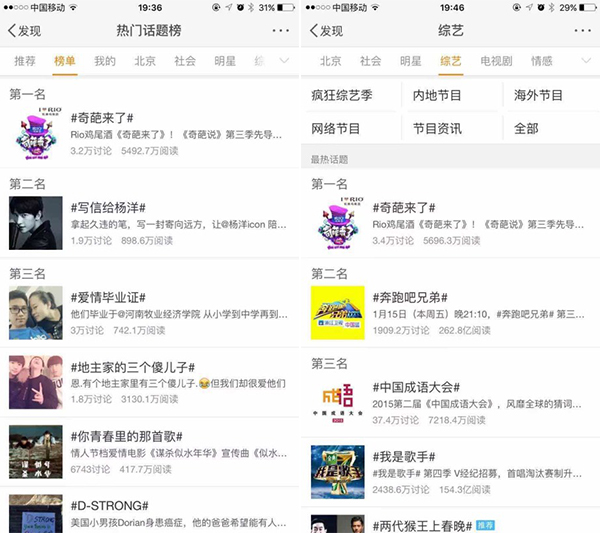Viewport: 600px width, 533px height.
Task: Open the 海外节目 section
Action: (x=538, y=96)
